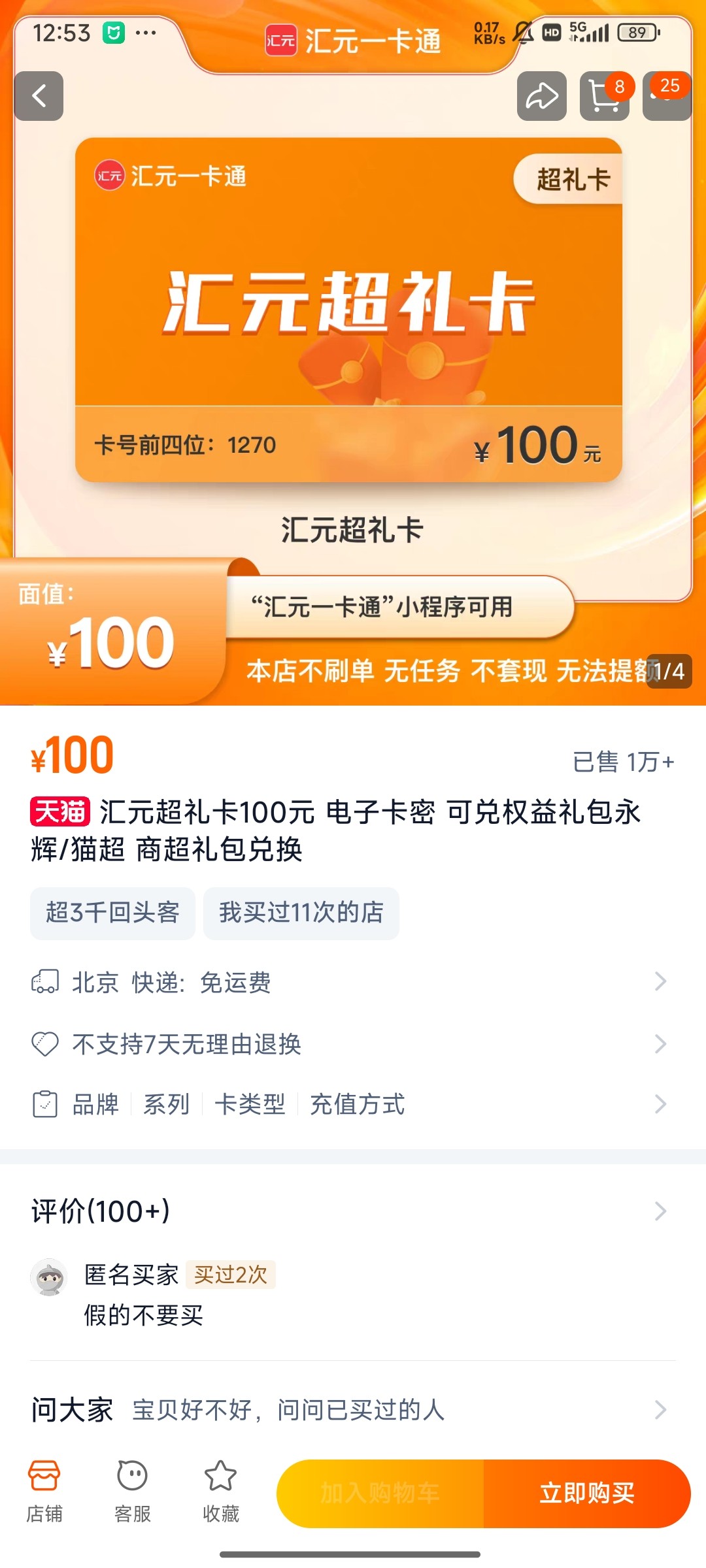Open the 问大家 Q&A section
The height and width of the screenshot is (1568, 706).
(x=353, y=1410)
